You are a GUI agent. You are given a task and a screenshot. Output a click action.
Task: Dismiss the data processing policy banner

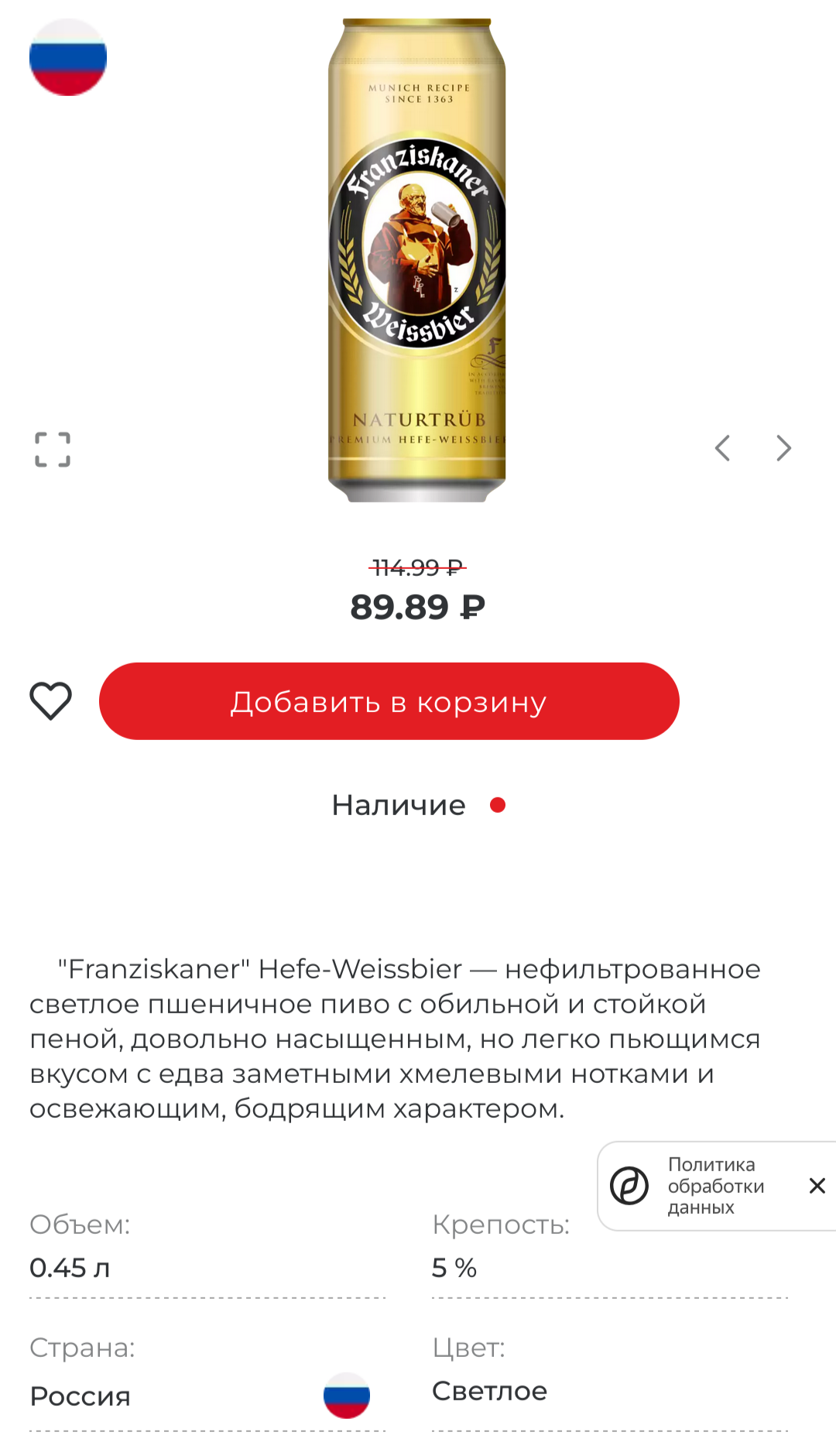817,1186
